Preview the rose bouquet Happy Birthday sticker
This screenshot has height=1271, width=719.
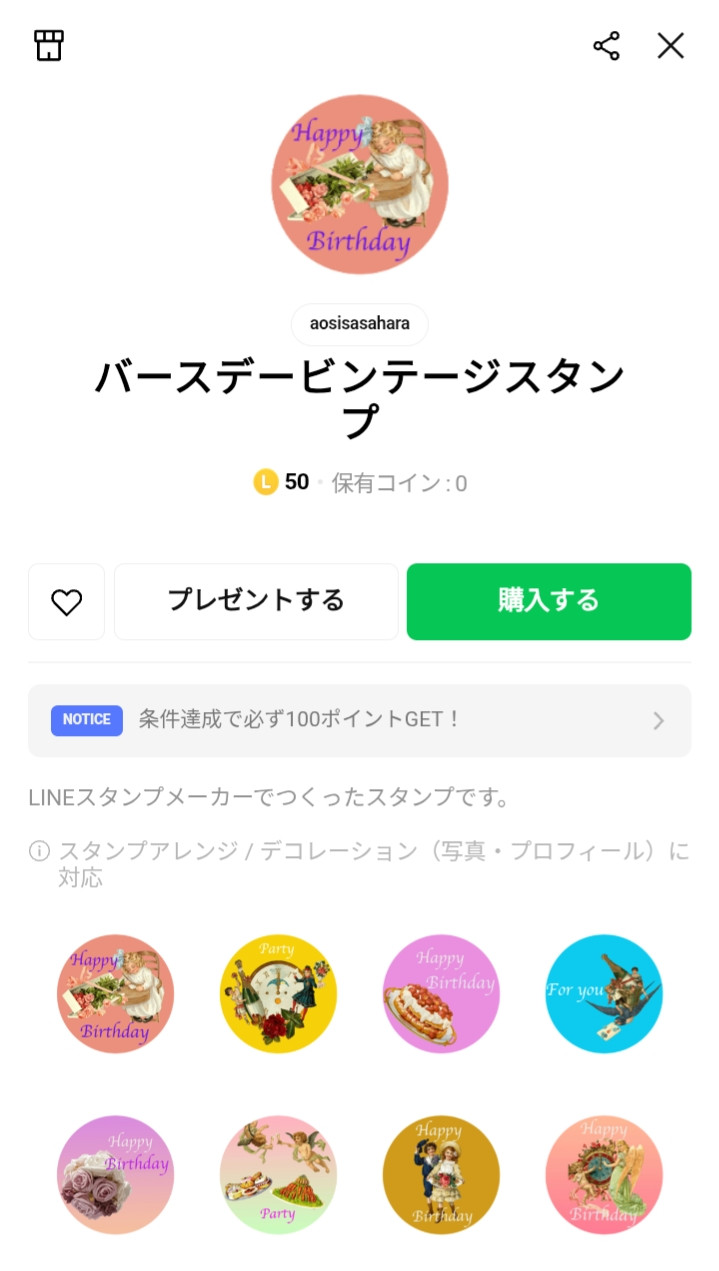pos(115,1175)
